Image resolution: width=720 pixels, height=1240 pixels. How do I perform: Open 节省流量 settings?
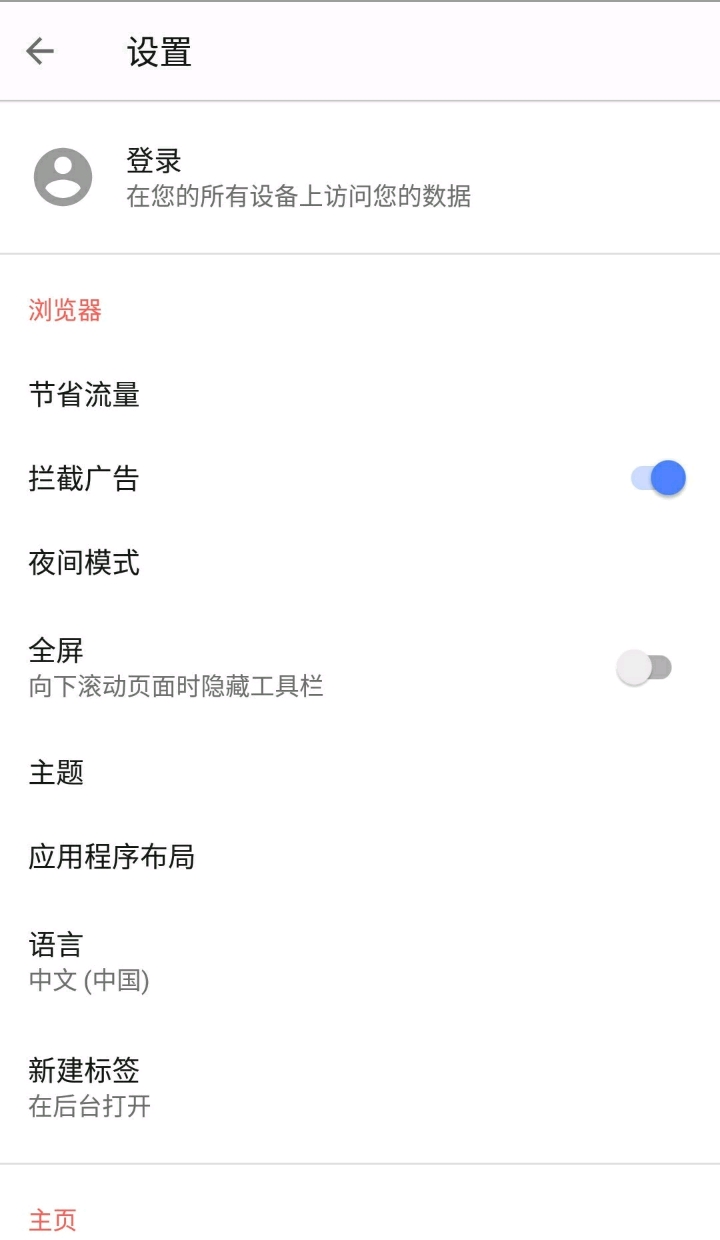click(85, 395)
